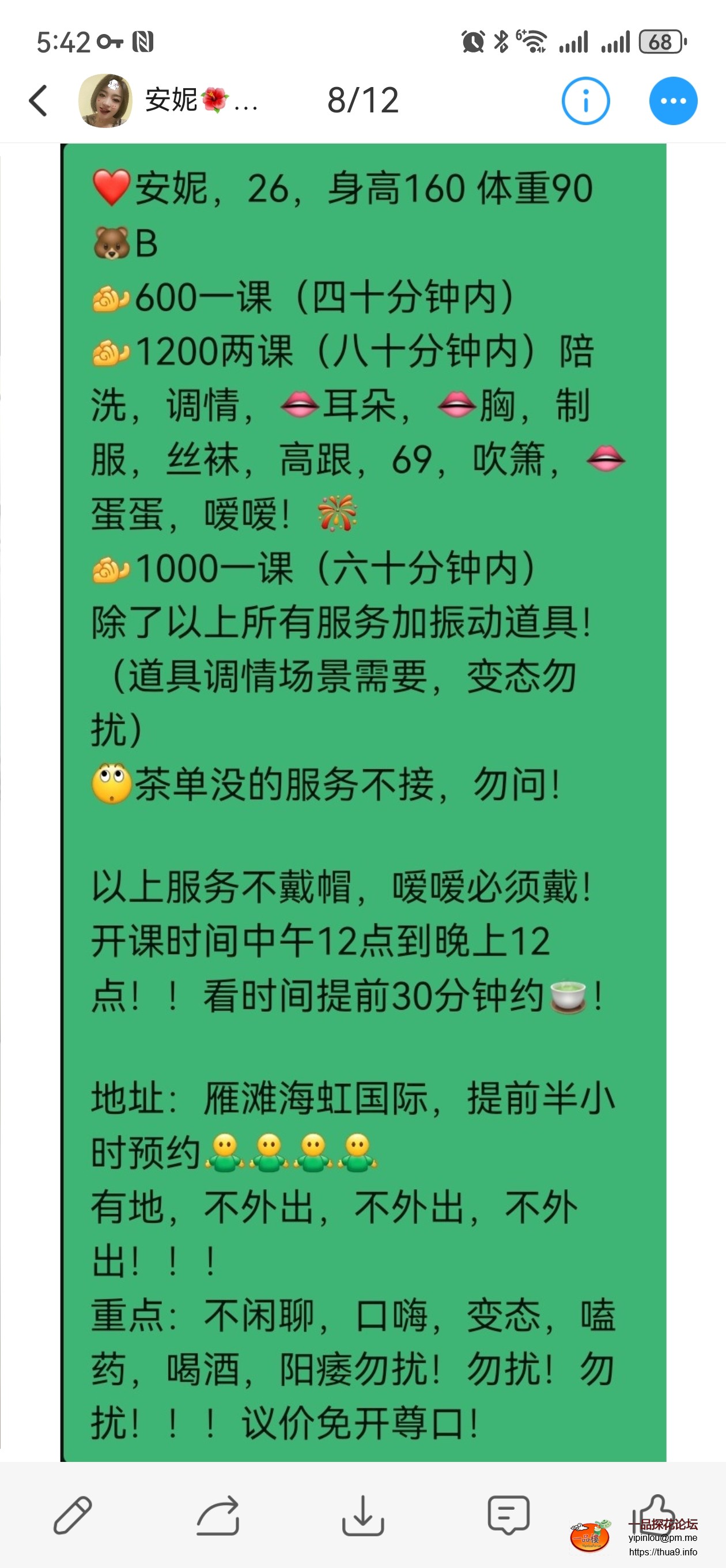Screen dimensions: 726x1568
Task: Go back using the left chevron
Action: (x=37, y=101)
